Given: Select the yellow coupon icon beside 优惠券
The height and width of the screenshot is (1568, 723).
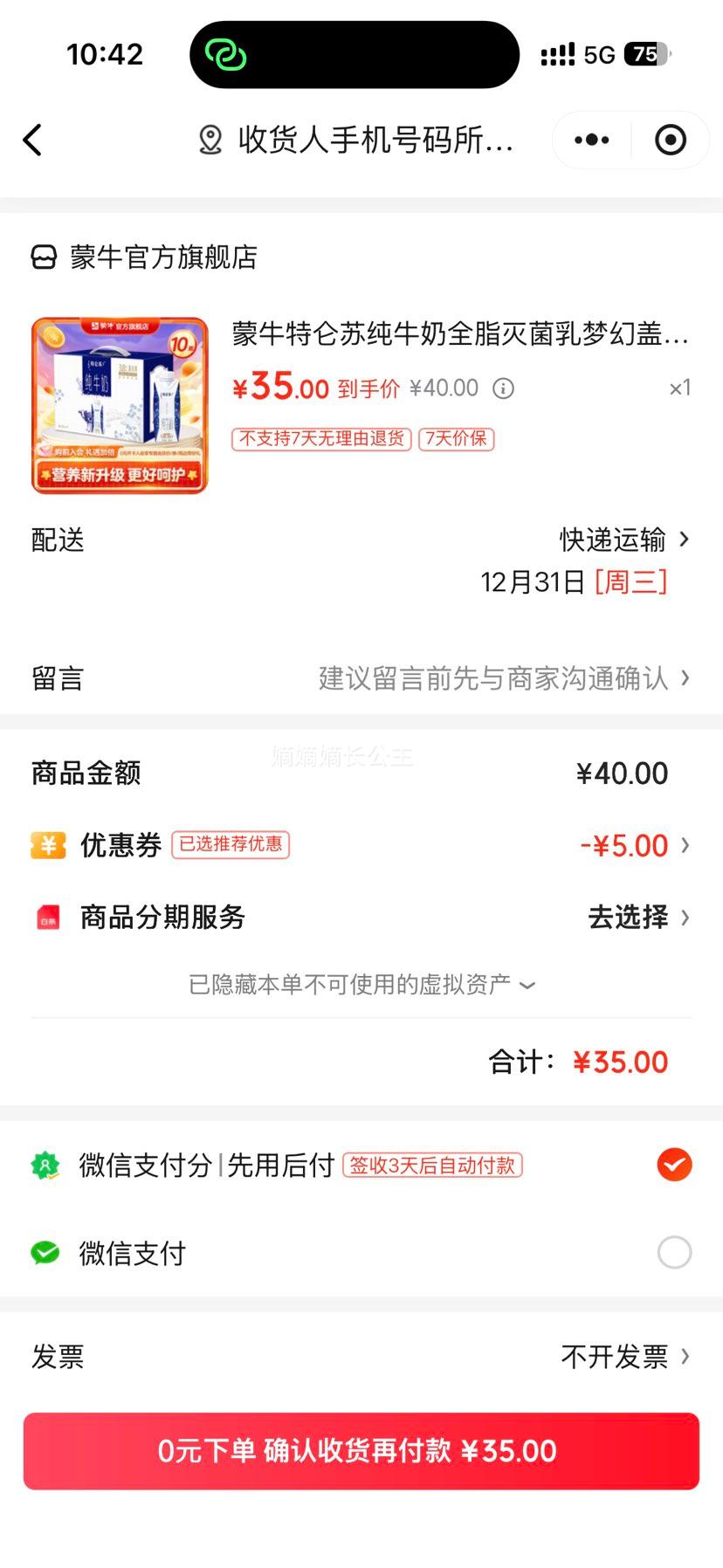Looking at the screenshot, I should (x=48, y=845).
